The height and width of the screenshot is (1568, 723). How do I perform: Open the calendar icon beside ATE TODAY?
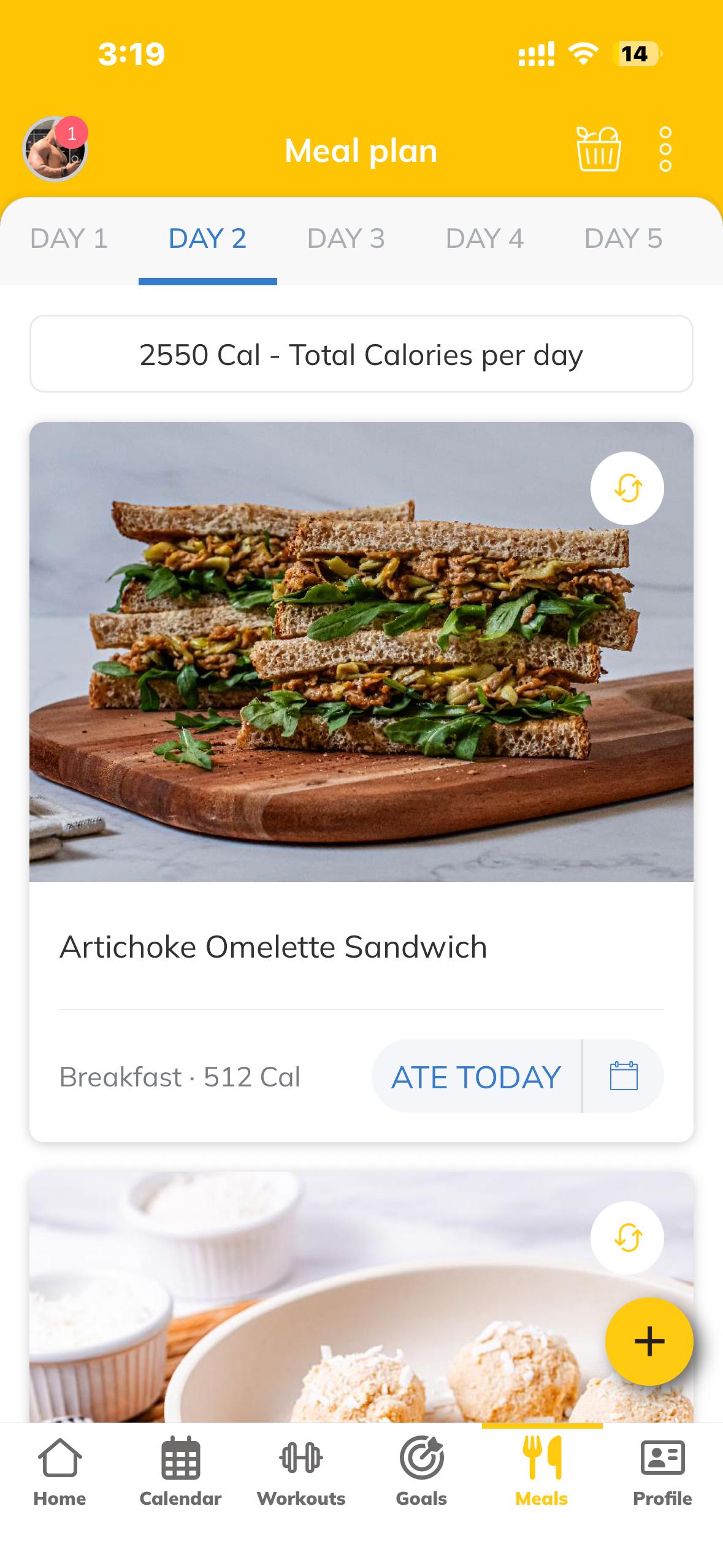pos(624,1077)
